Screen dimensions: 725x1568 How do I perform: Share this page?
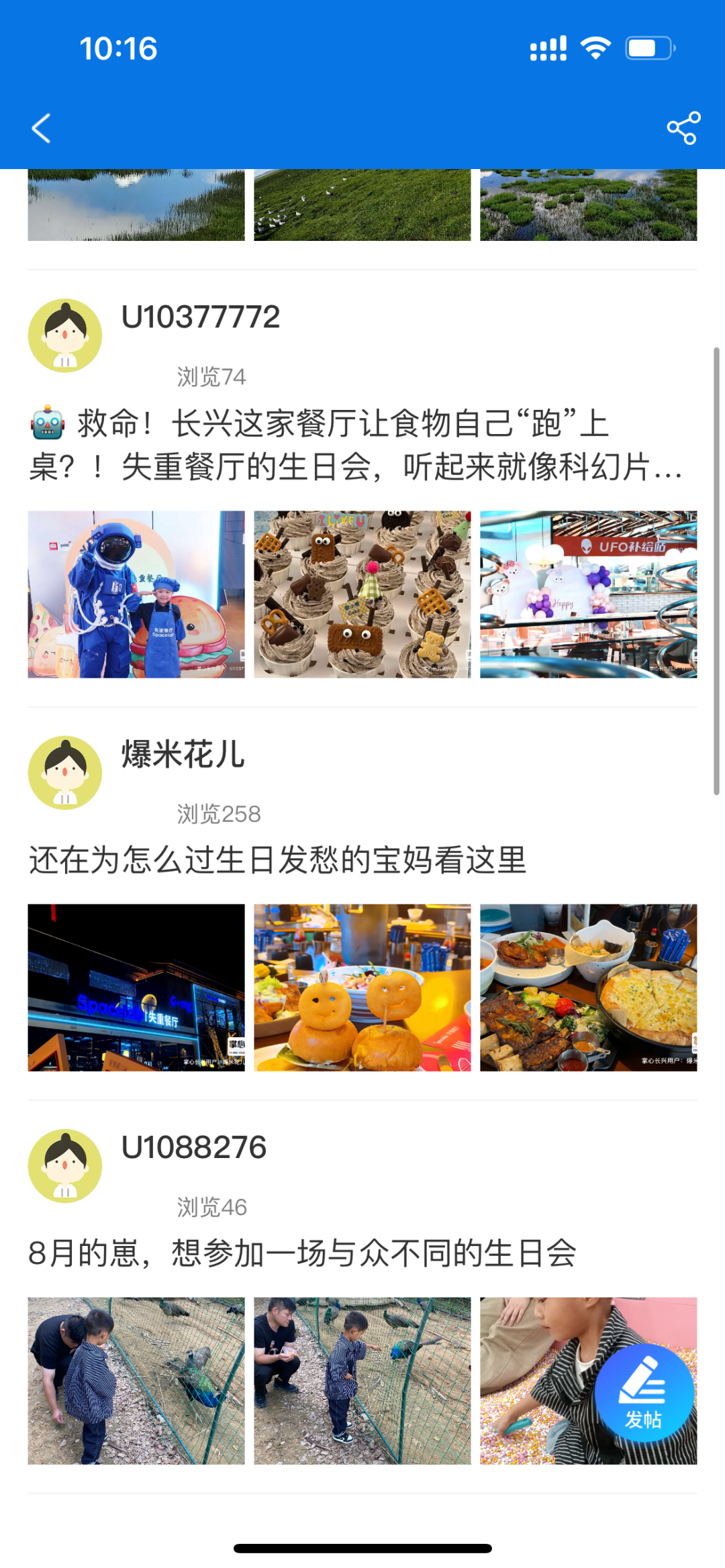coord(683,128)
